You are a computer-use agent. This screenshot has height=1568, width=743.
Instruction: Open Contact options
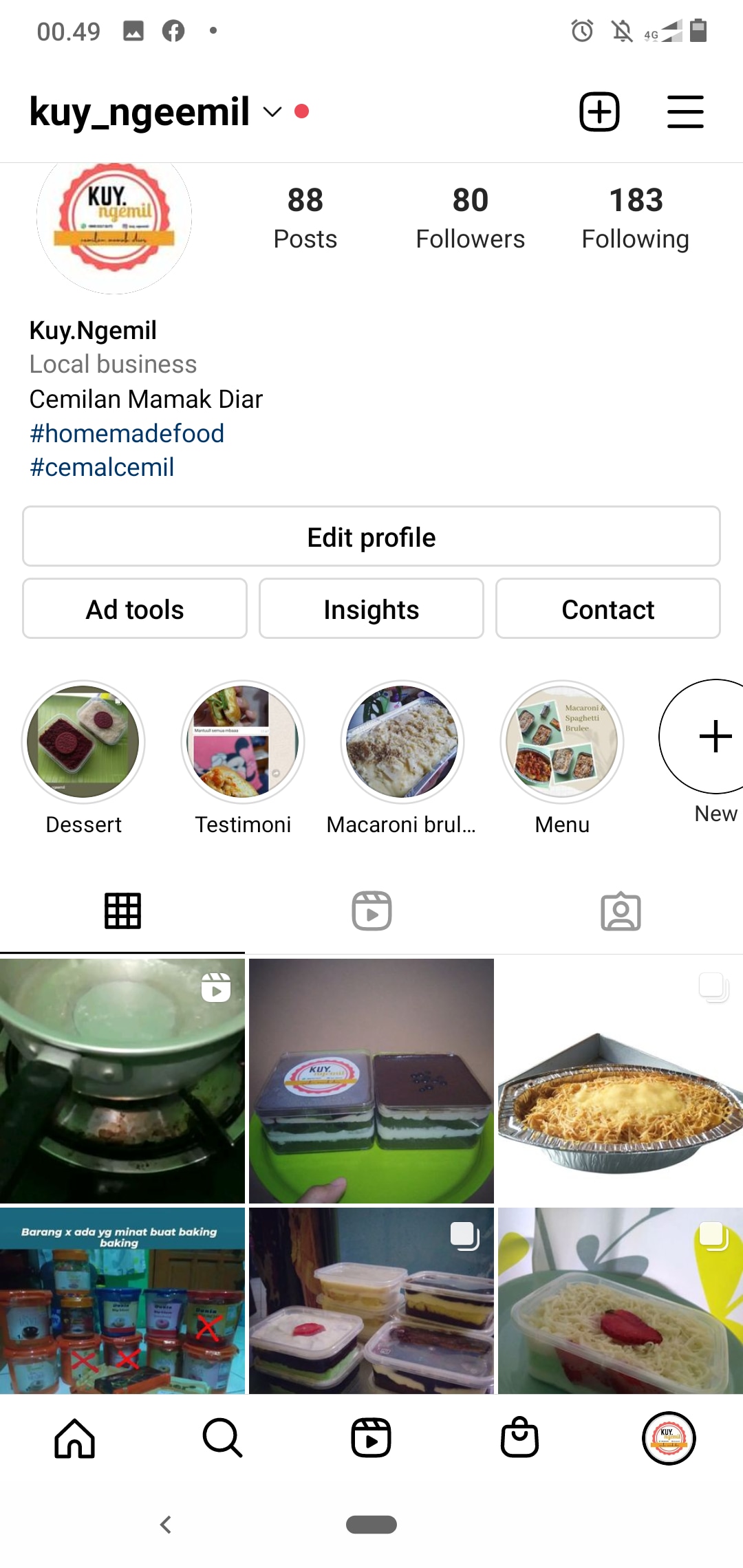click(x=607, y=609)
